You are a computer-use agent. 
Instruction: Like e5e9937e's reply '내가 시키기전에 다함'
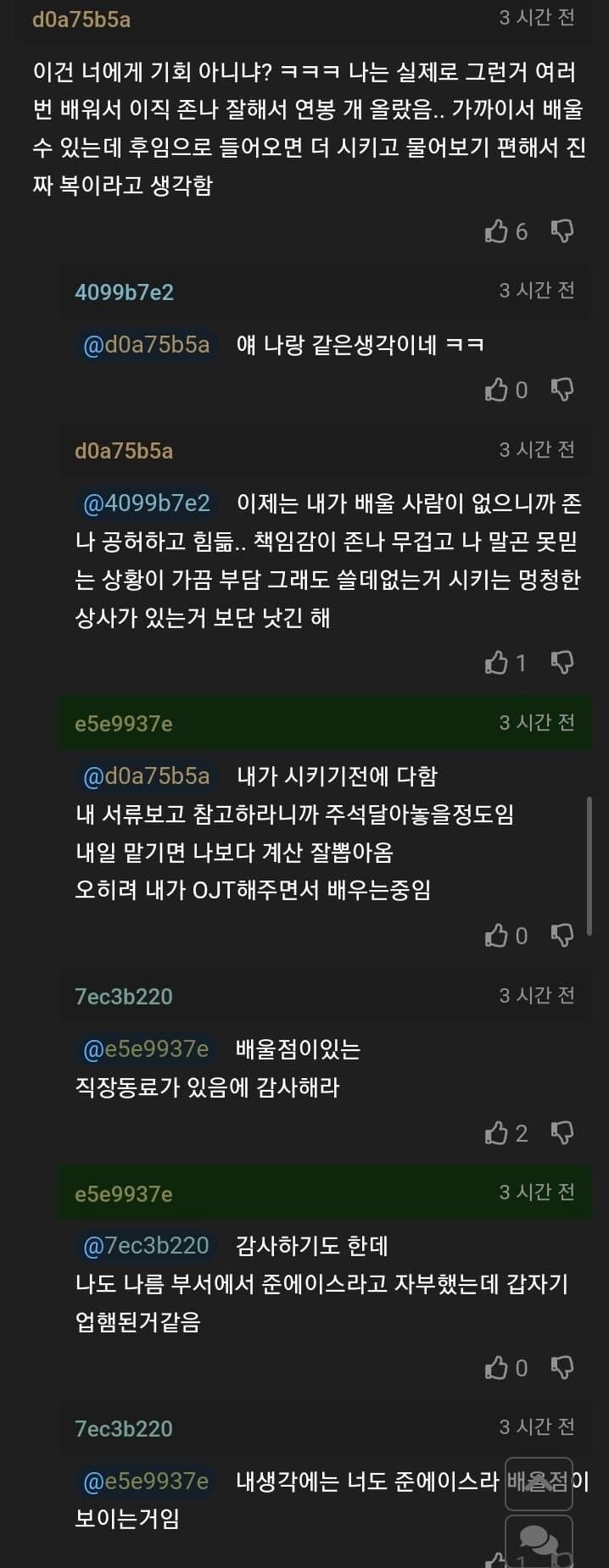(496, 936)
